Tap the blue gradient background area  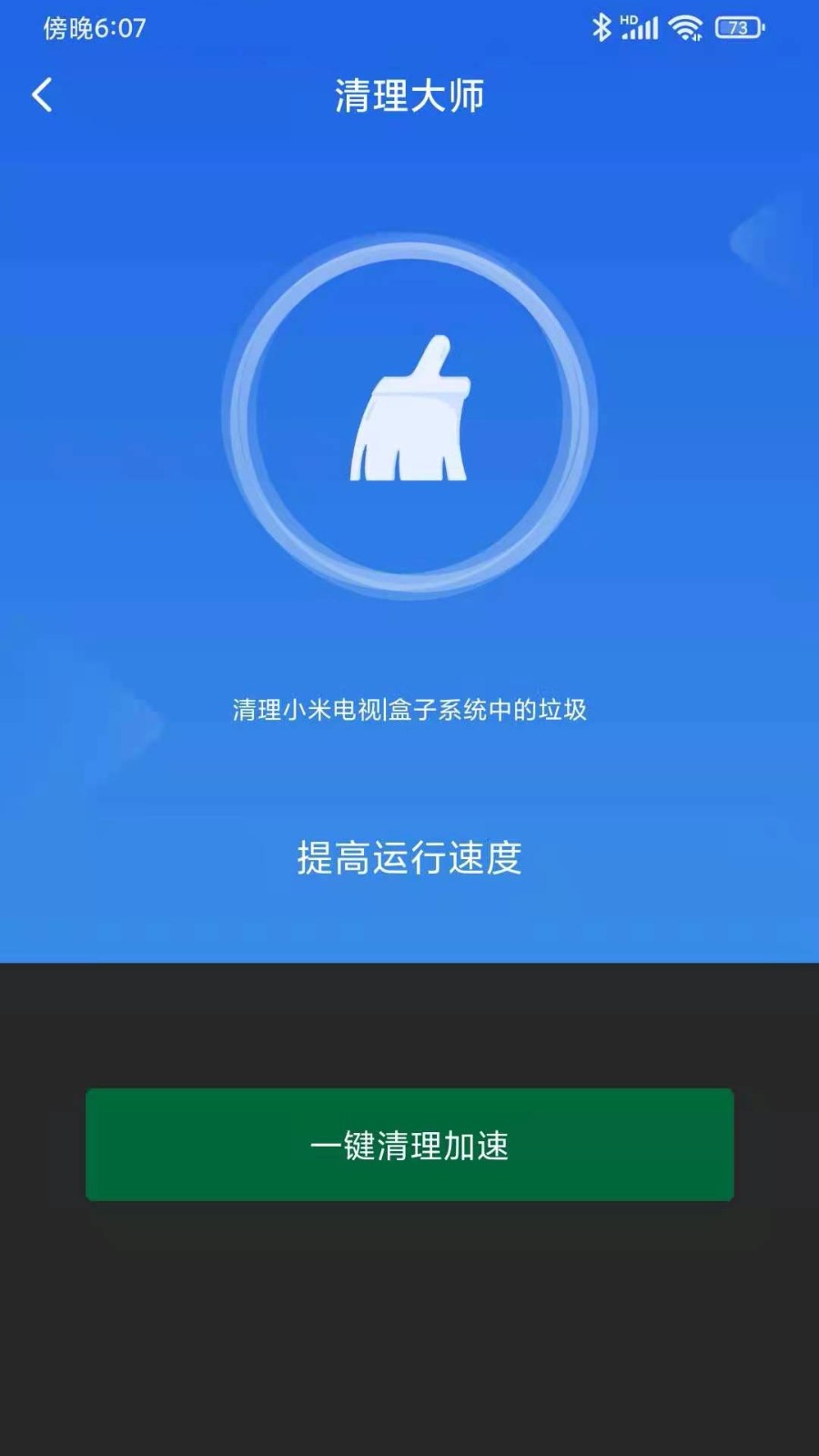[x=136, y=591]
